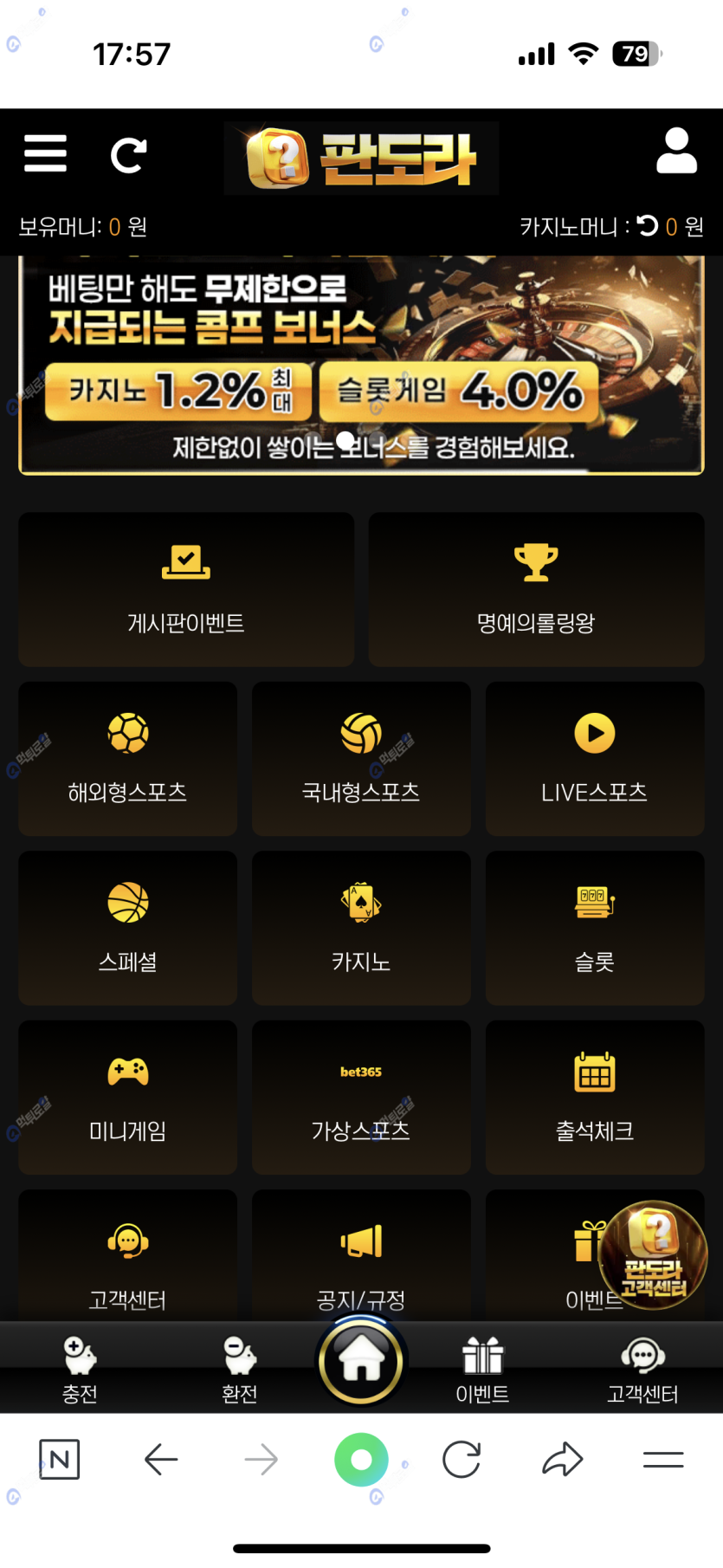Go to 해외형스포츠
The image size is (723, 1568).
tap(128, 758)
